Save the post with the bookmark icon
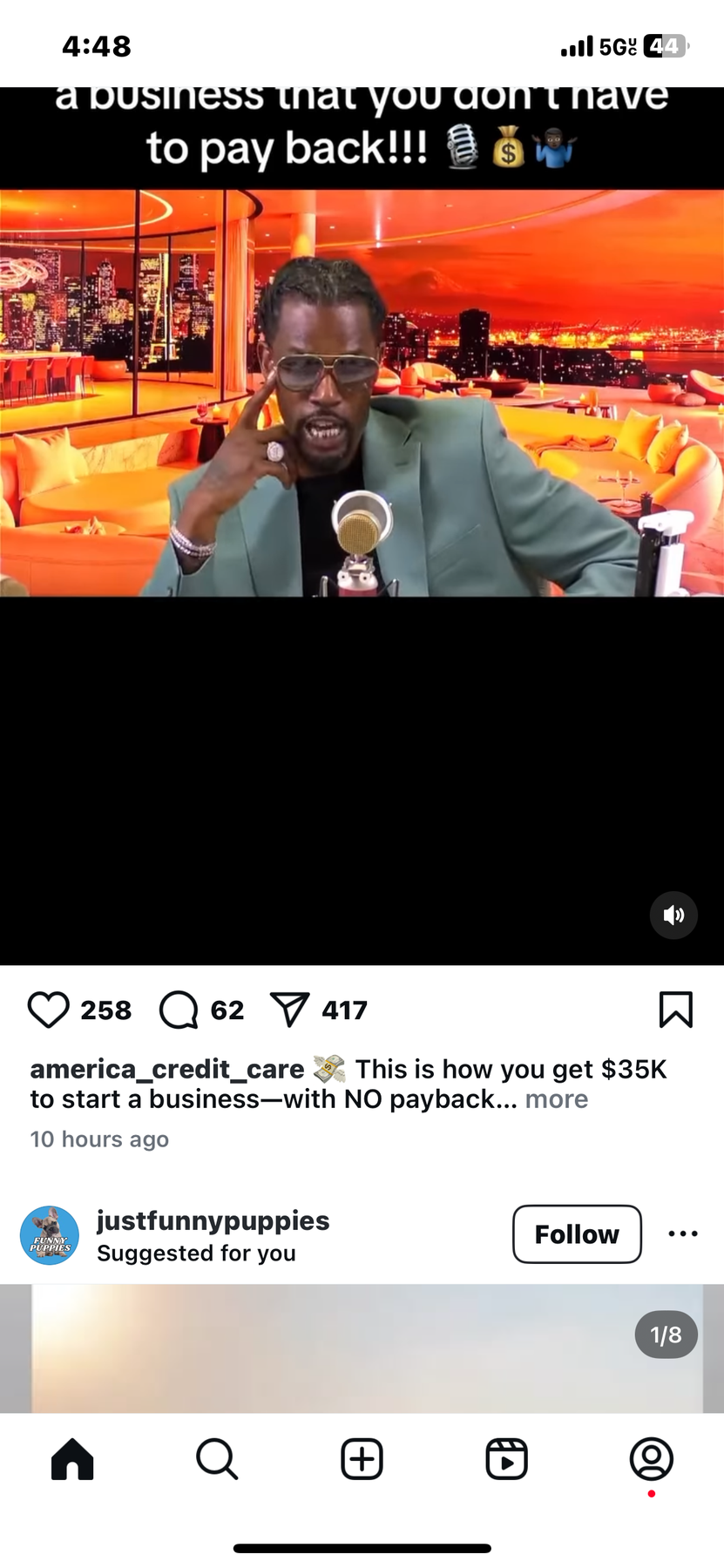 tap(674, 1010)
